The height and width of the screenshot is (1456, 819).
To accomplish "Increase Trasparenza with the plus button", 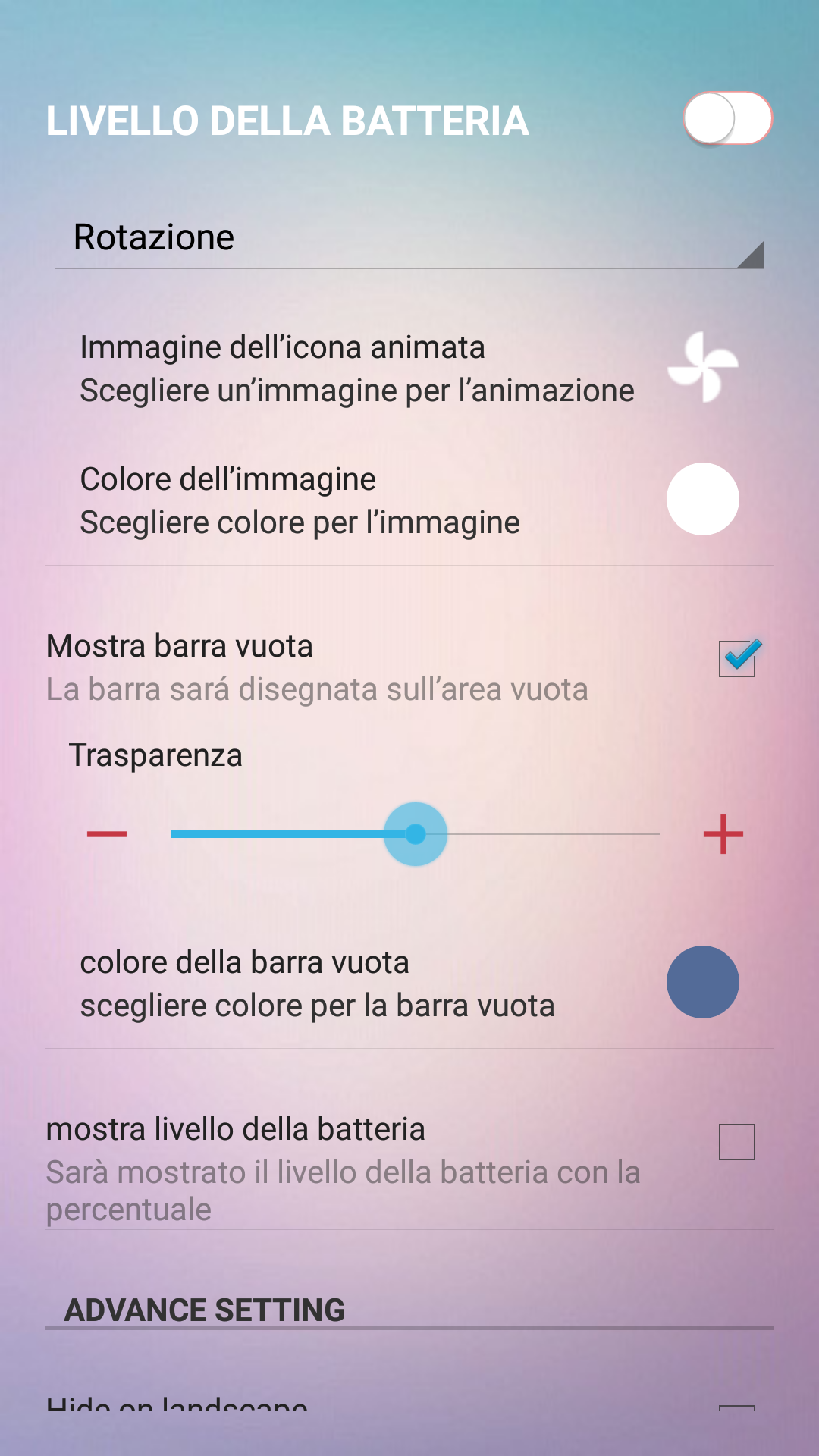I will 723,834.
